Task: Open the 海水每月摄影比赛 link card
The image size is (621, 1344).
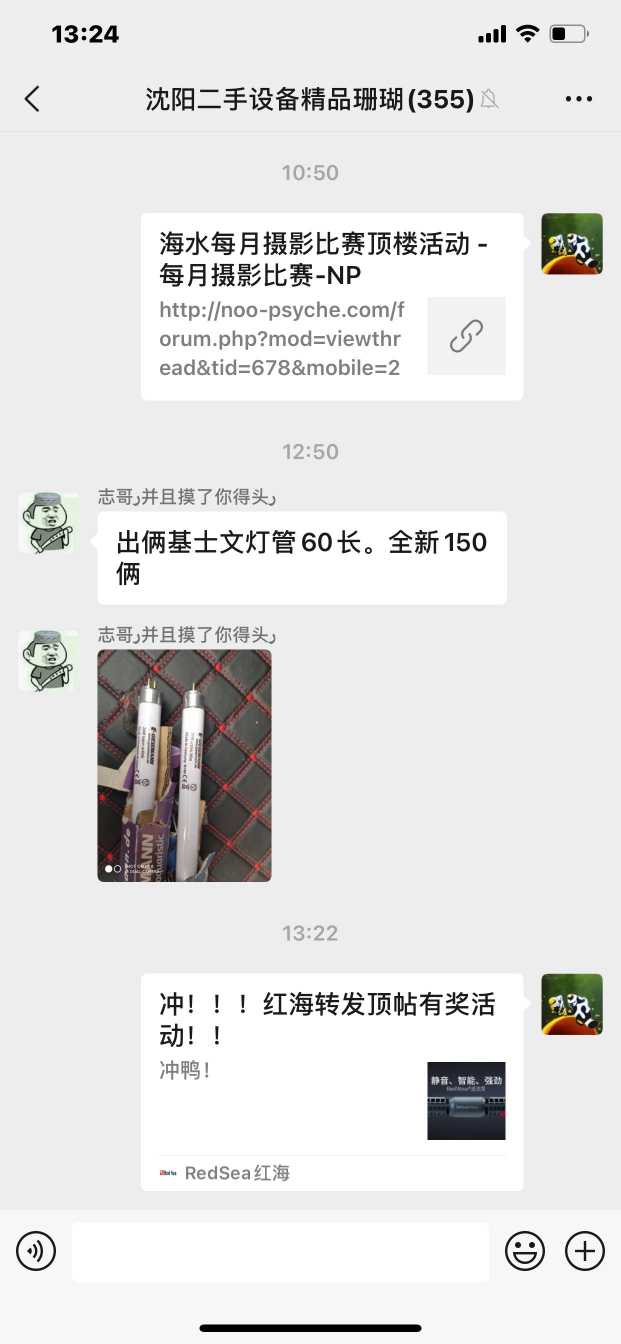Action: [x=331, y=306]
